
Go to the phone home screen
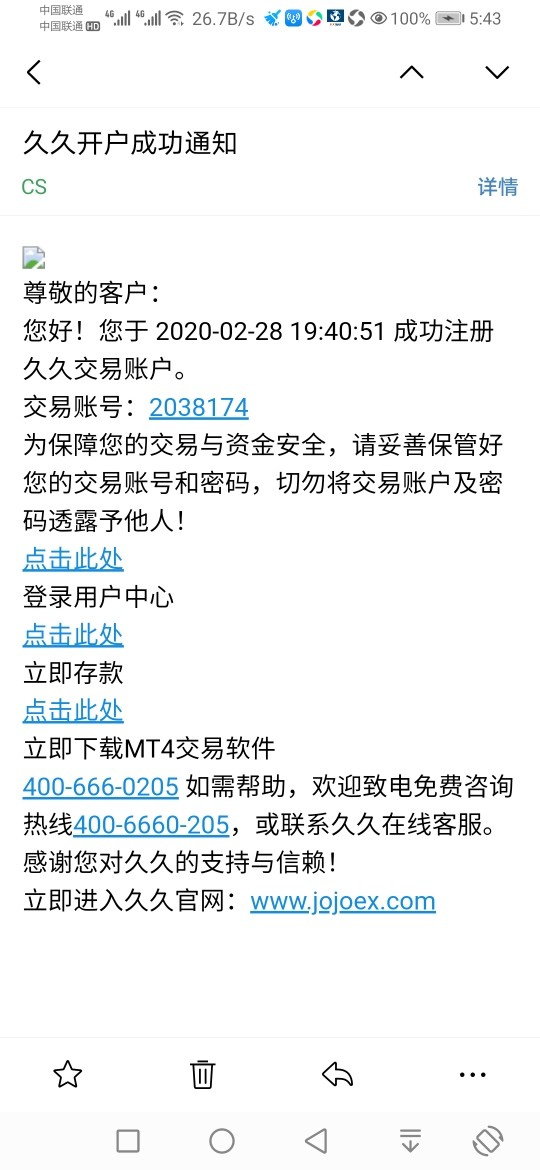point(222,1141)
